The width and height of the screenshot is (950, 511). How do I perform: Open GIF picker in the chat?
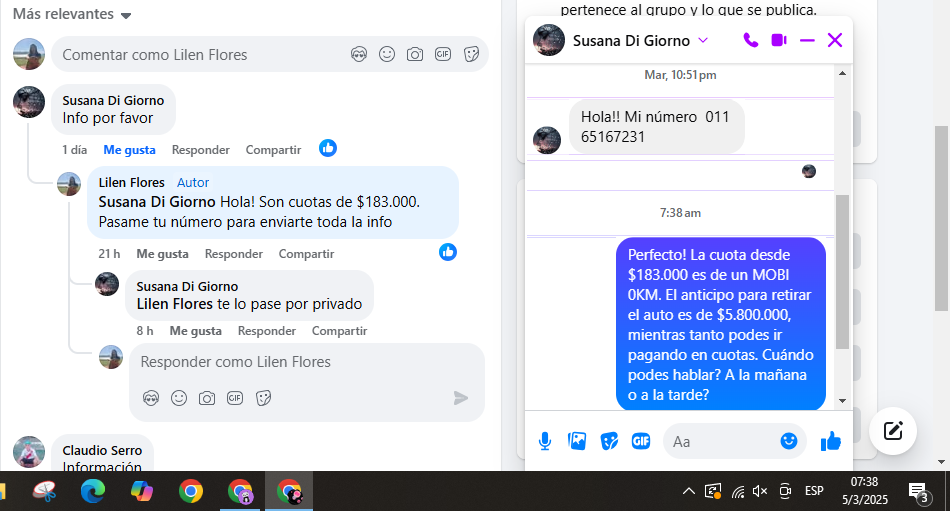point(641,441)
